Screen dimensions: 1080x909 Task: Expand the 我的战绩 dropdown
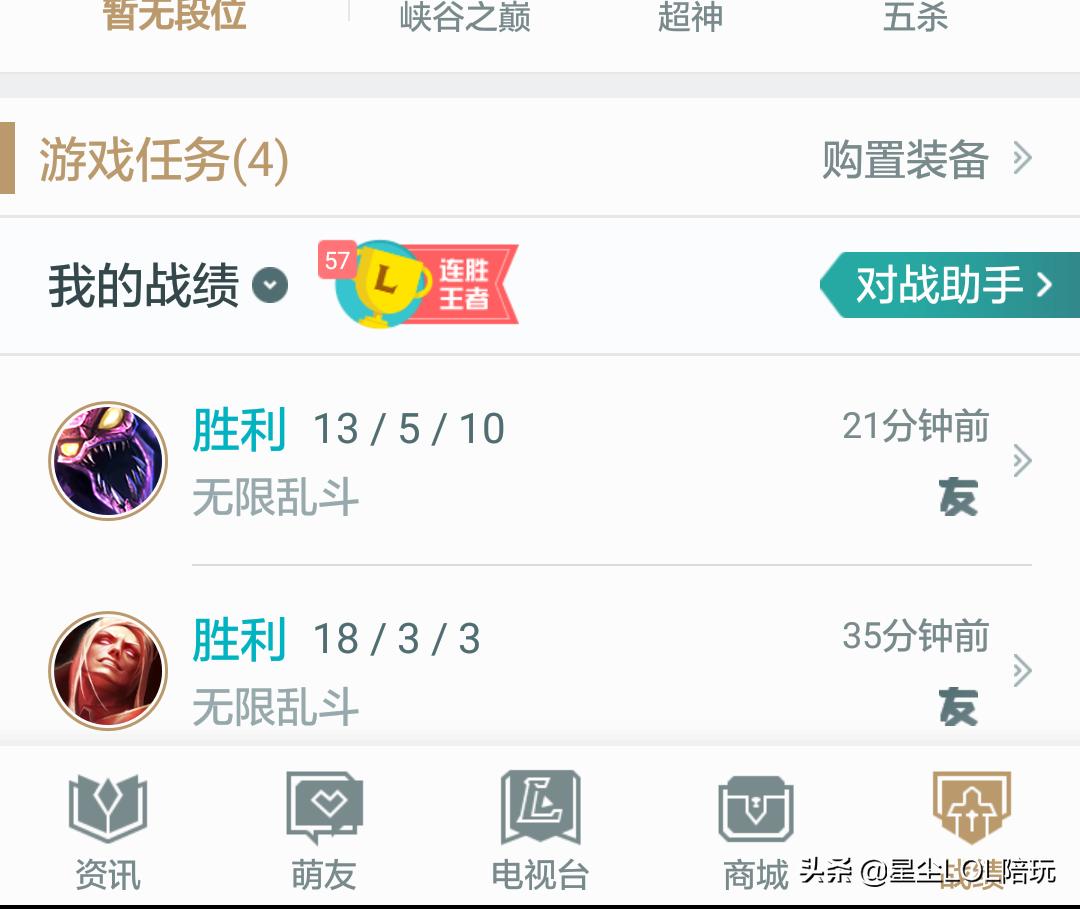click(x=270, y=285)
